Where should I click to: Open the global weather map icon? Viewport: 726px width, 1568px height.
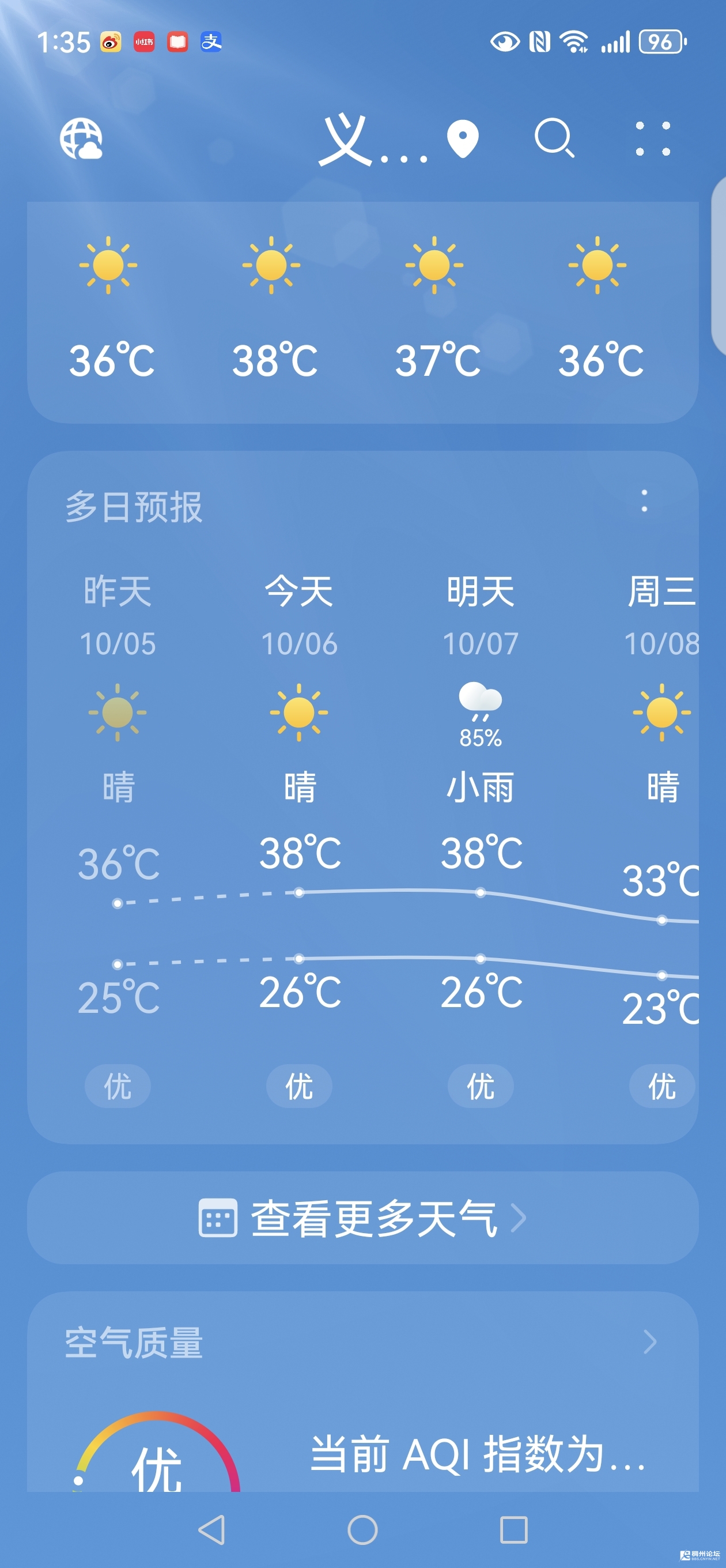tap(81, 139)
